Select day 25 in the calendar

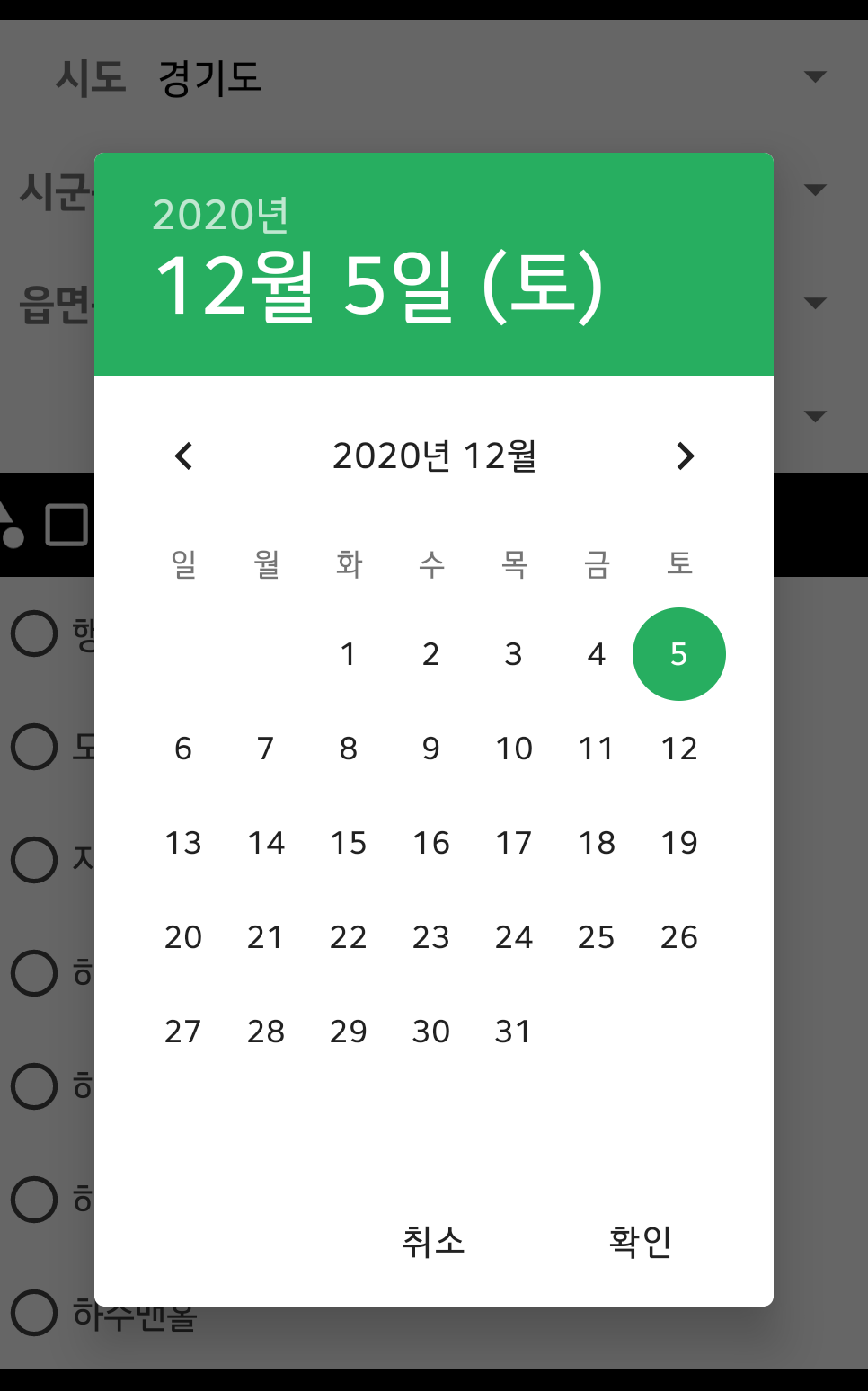pyautogui.click(x=597, y=937)
